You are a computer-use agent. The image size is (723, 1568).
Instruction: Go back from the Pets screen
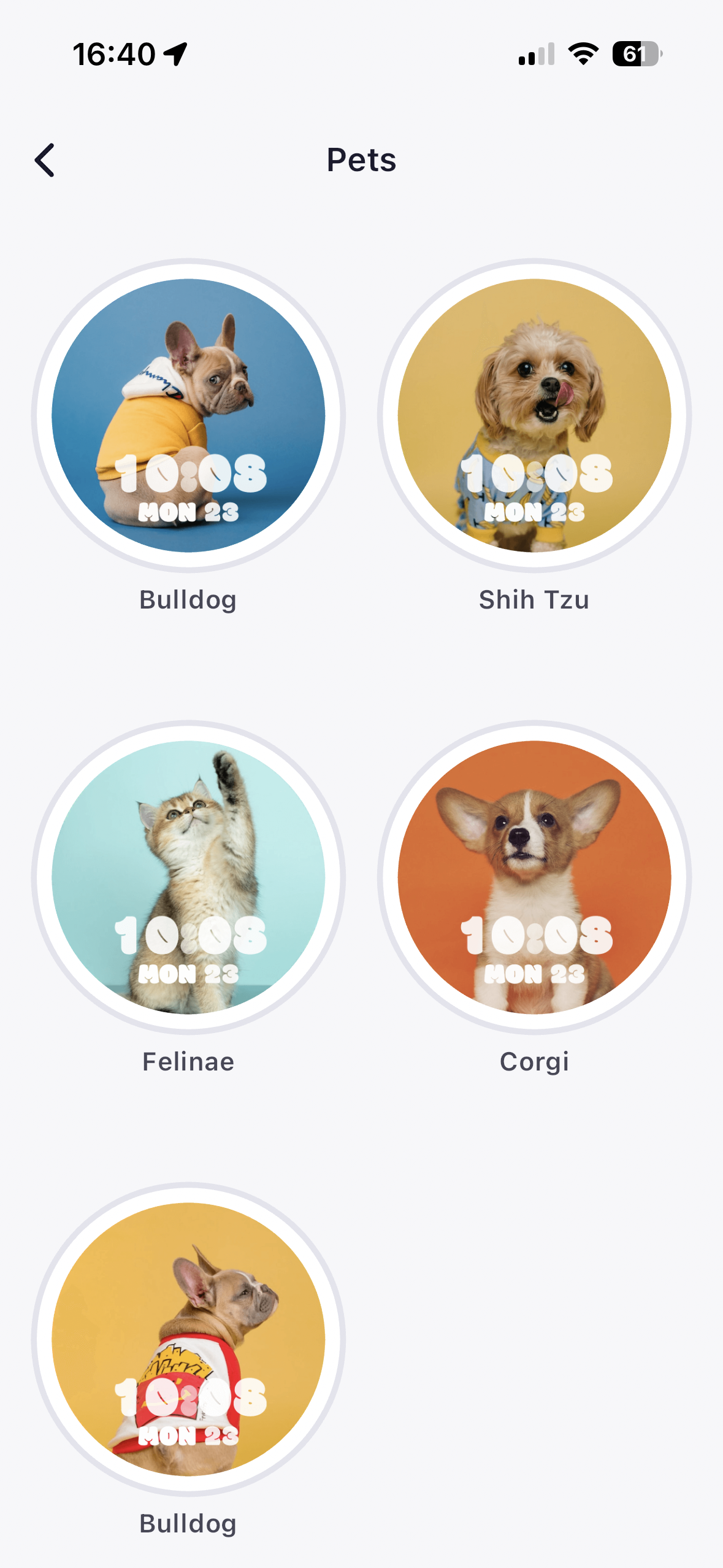(45, 160)
